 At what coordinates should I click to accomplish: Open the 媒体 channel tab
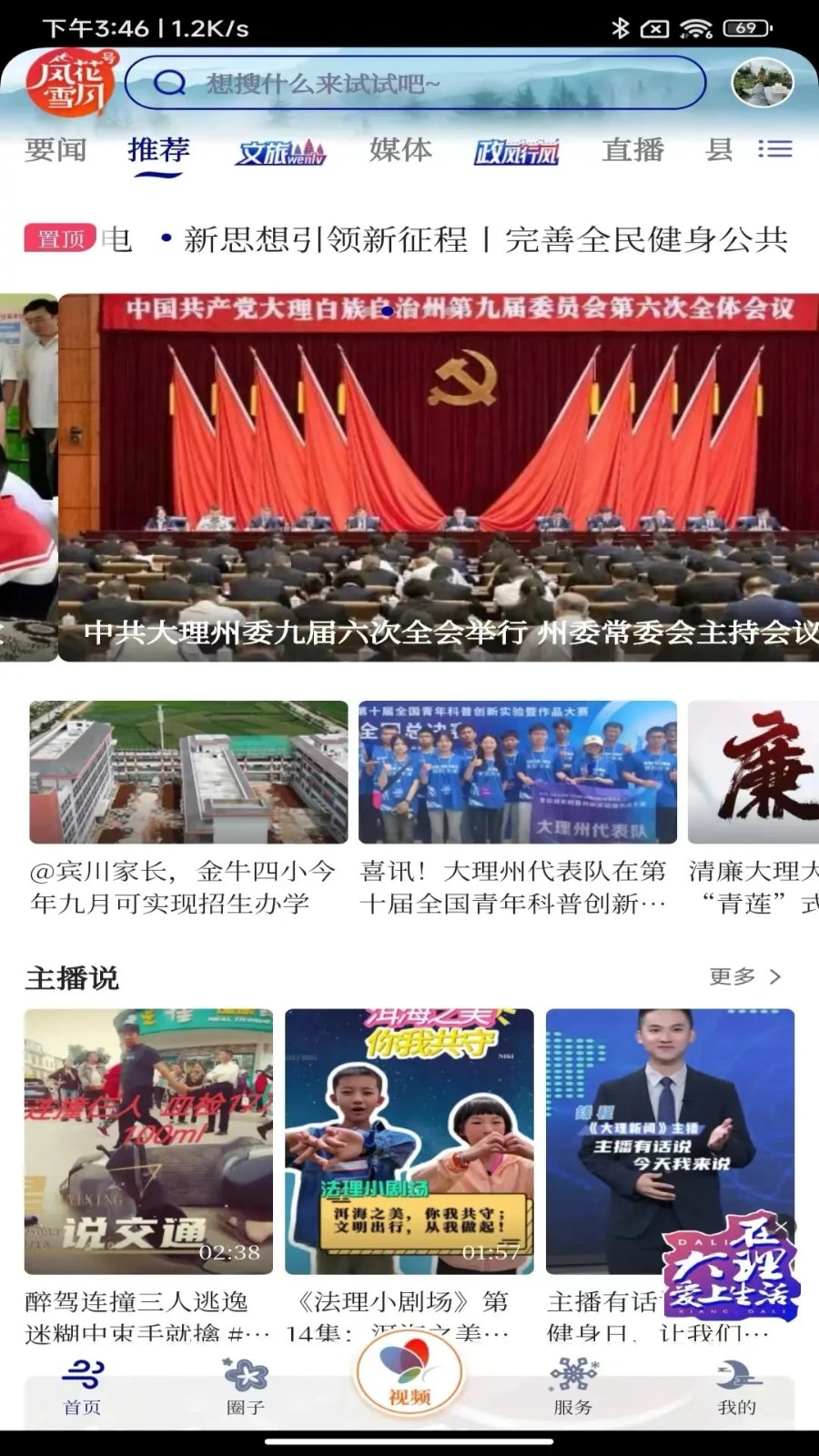pos(399,150)
